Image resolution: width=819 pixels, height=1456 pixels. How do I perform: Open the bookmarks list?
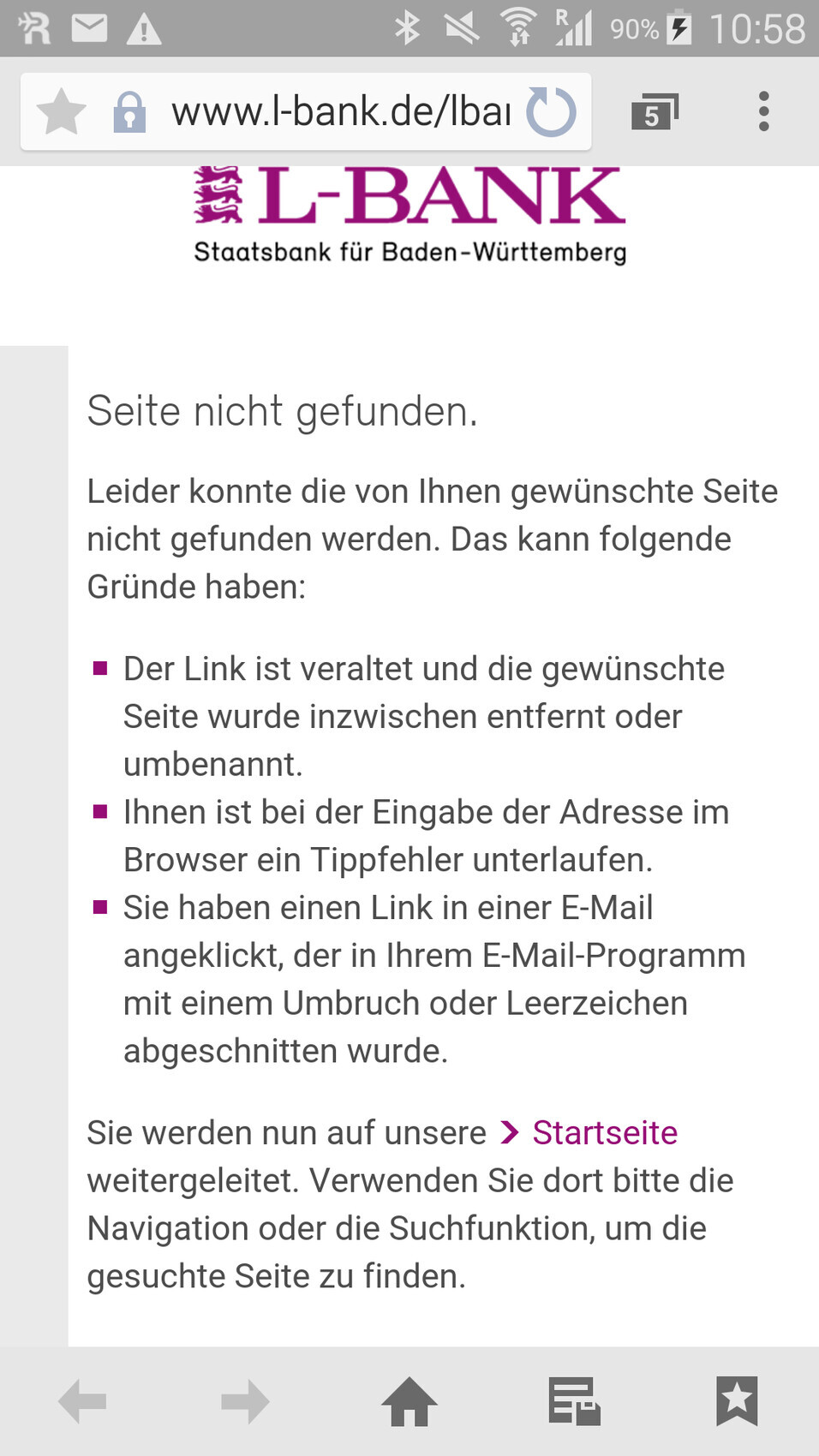737,1401
